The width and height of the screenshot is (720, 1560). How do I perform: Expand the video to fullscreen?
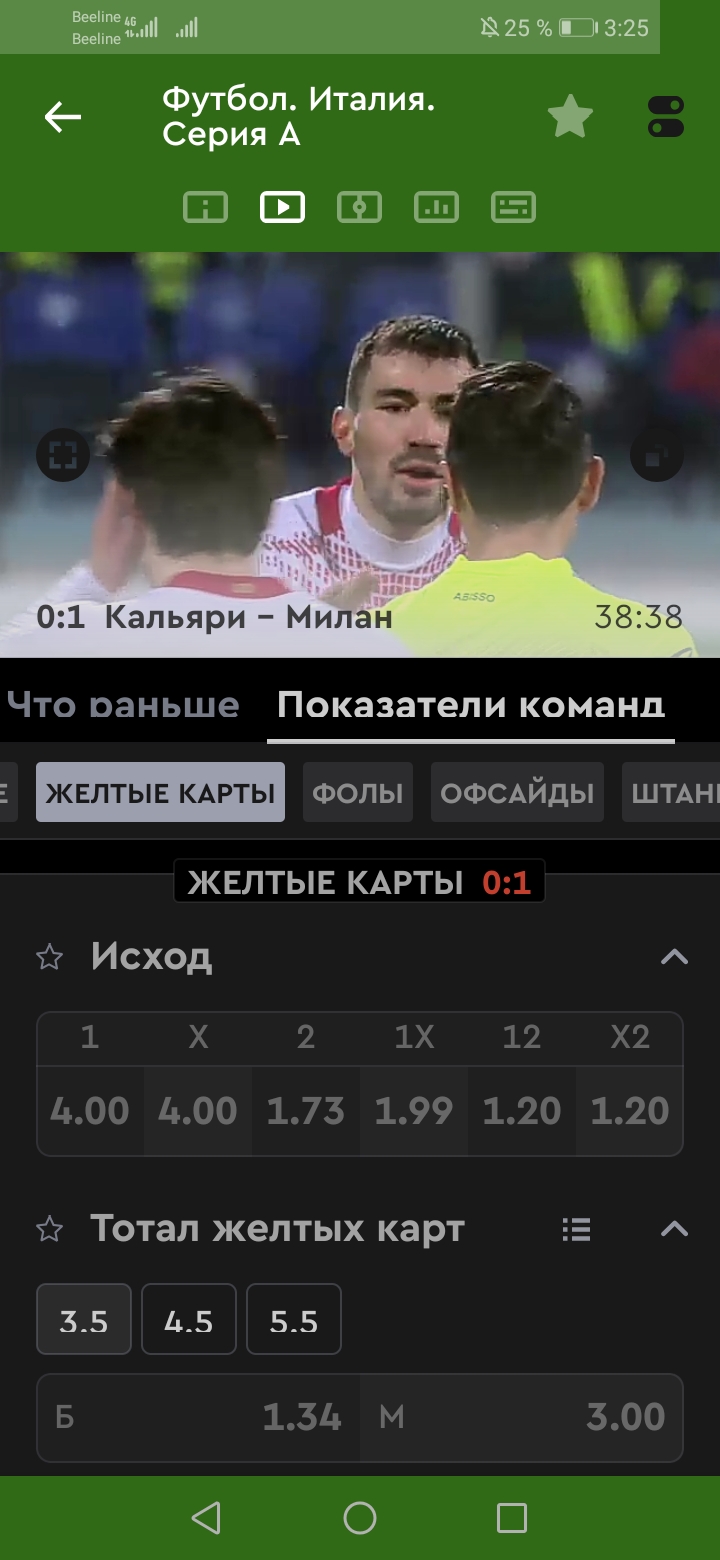point(63,456)
